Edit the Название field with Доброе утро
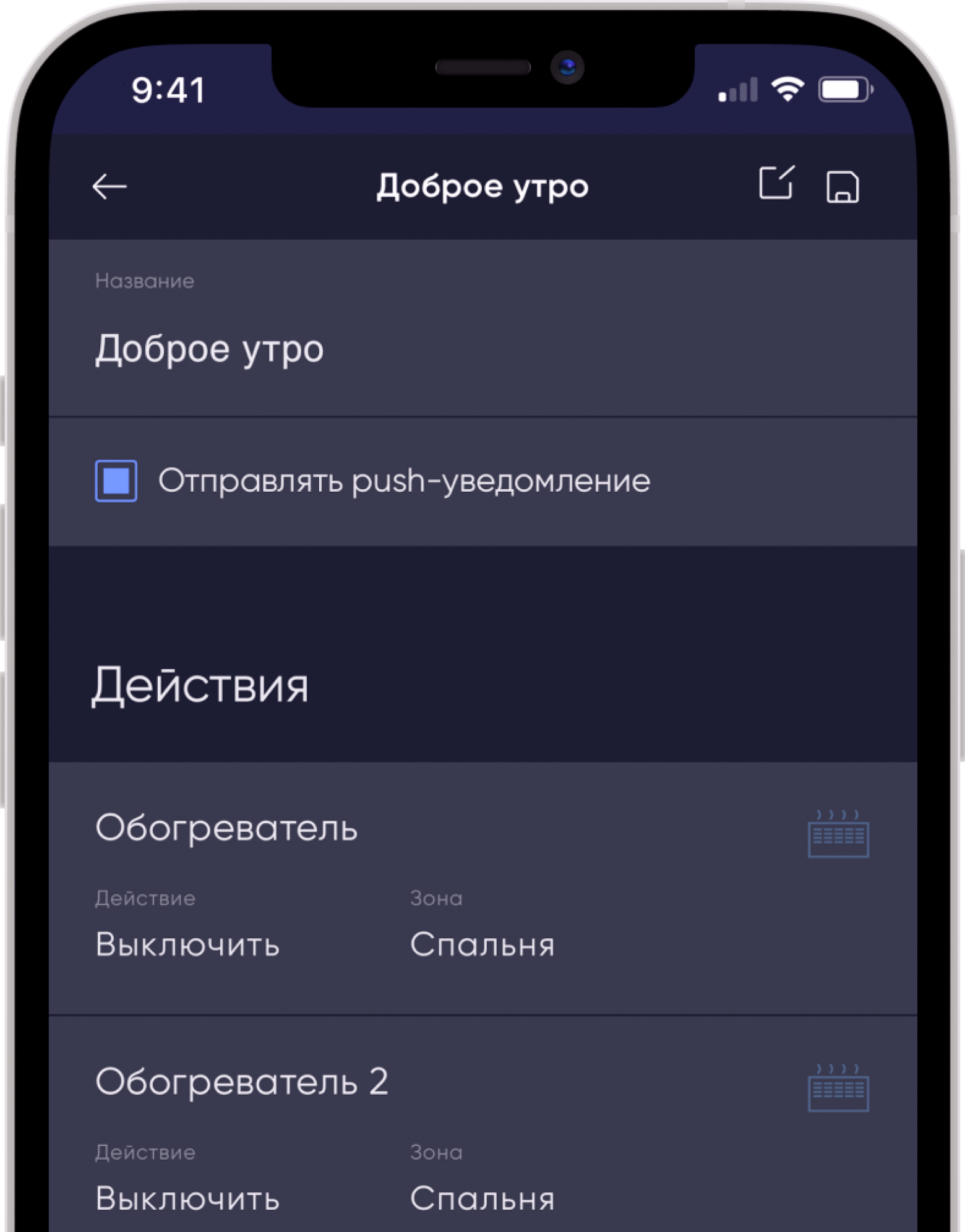 pyautogui.click(x=209, y=349)
